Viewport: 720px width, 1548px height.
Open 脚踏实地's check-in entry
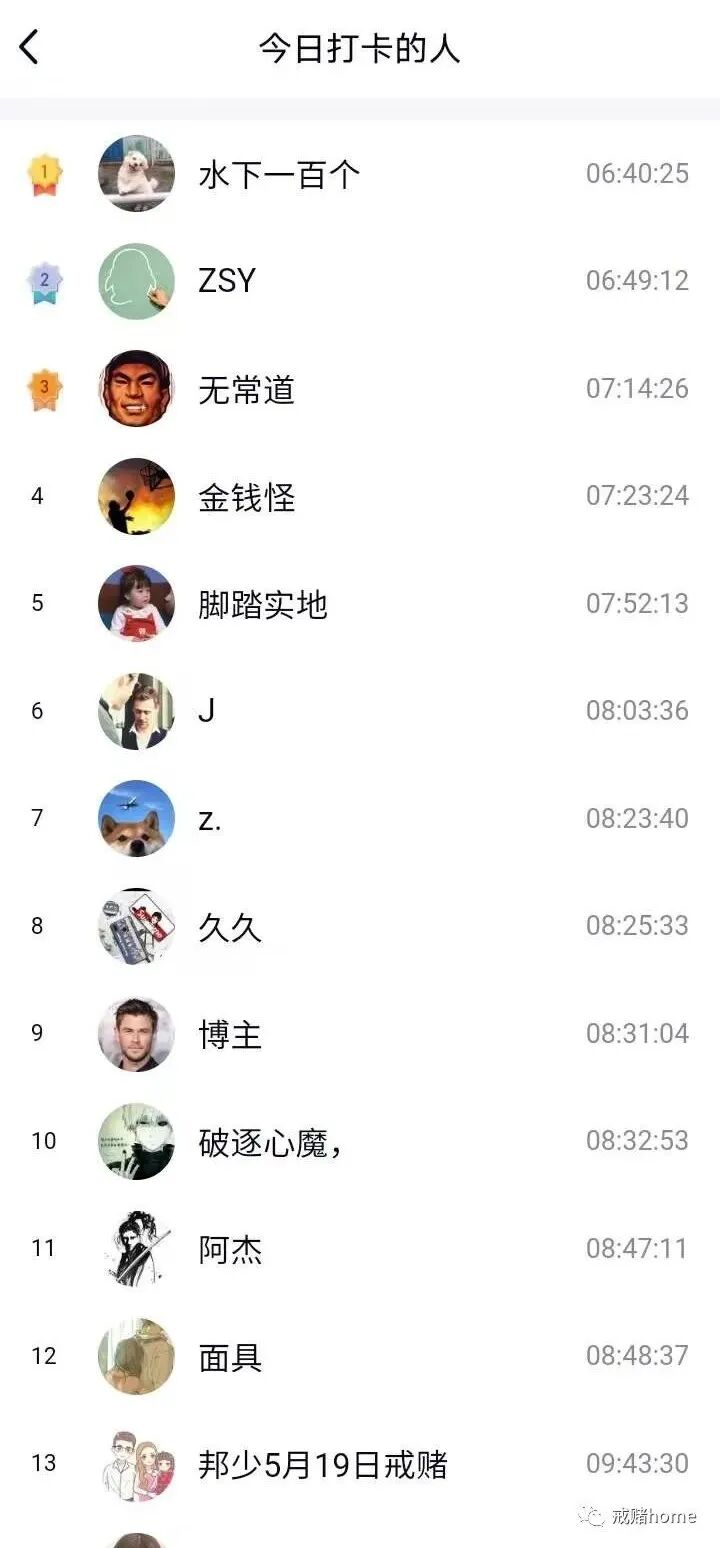coord(262,604)
